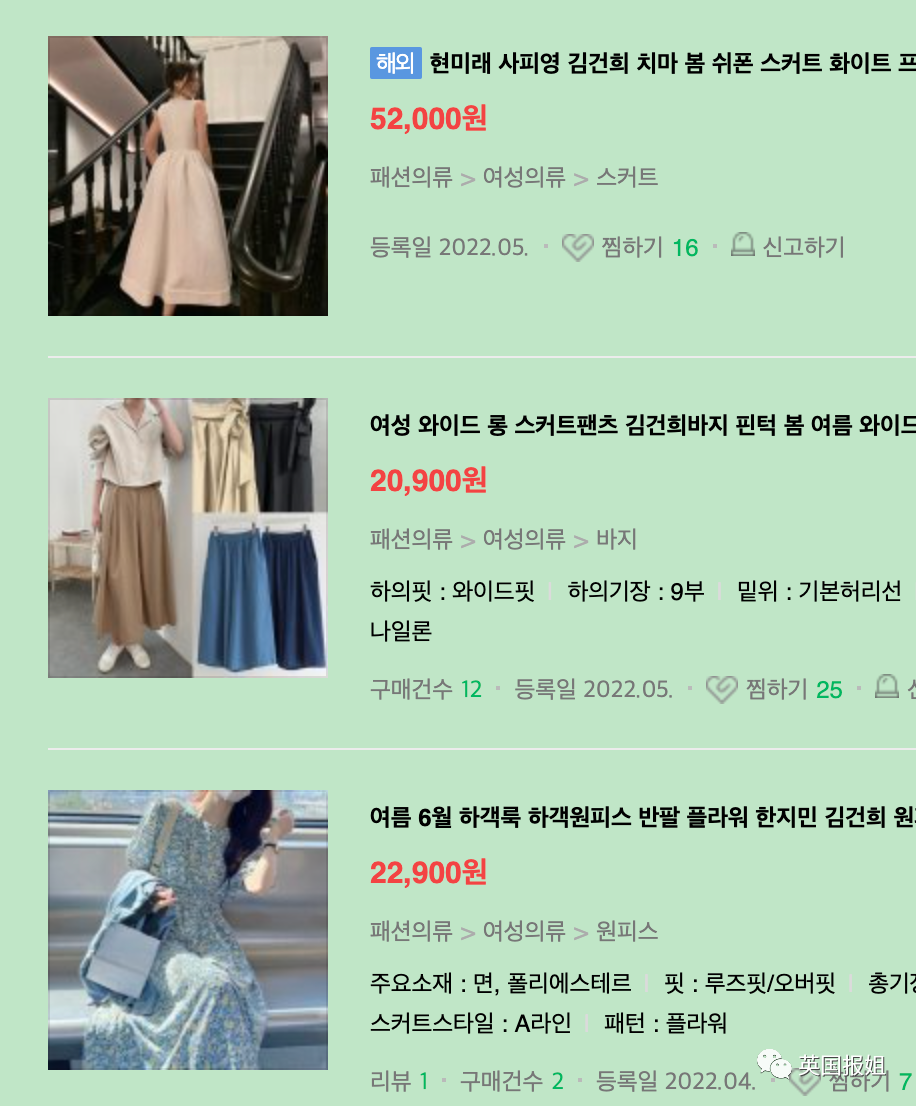Open the floral dress product image
Viewport: 916px width, 1106px height.
188,930
